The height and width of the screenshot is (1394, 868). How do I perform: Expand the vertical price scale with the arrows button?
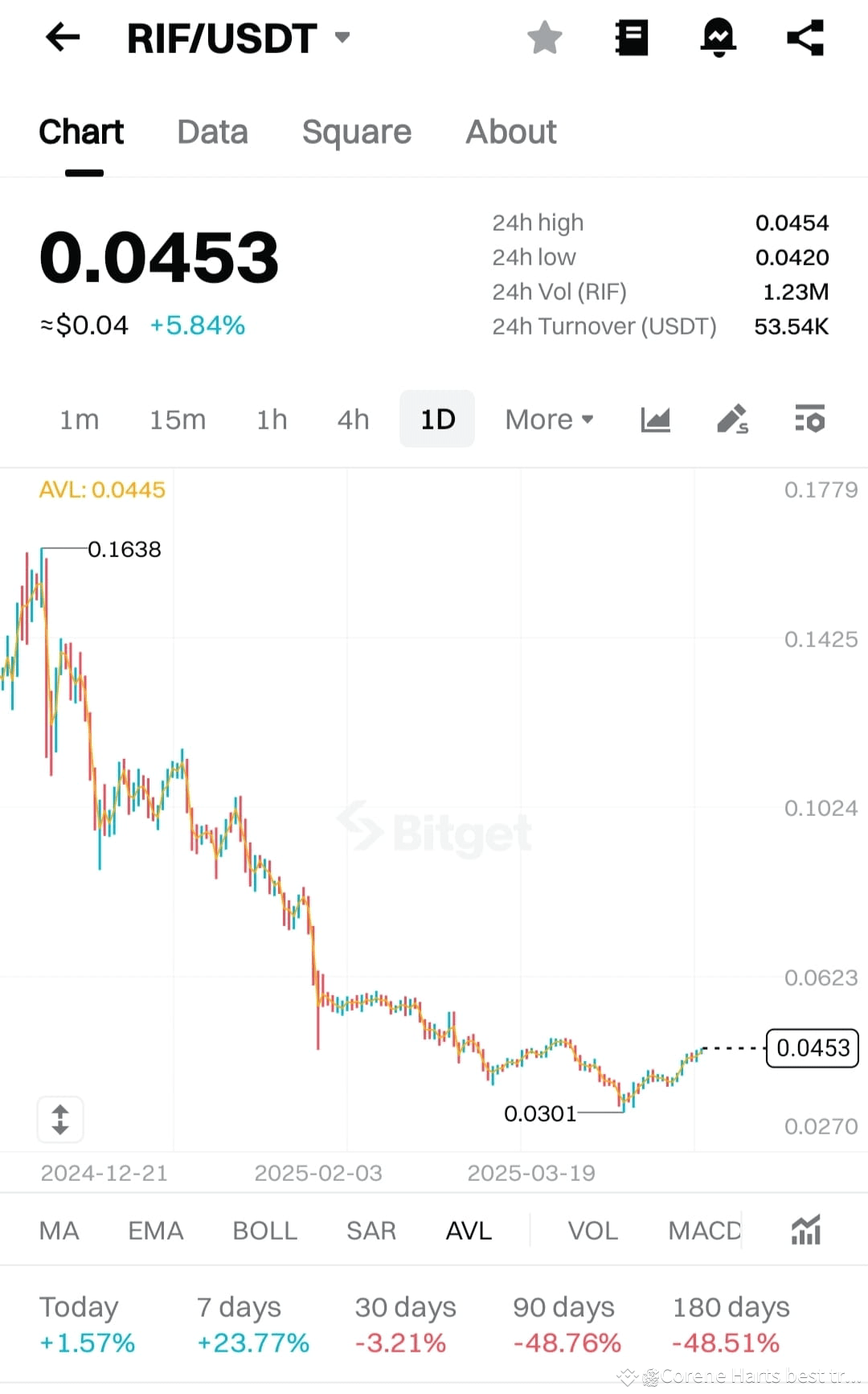point(59,1118)
